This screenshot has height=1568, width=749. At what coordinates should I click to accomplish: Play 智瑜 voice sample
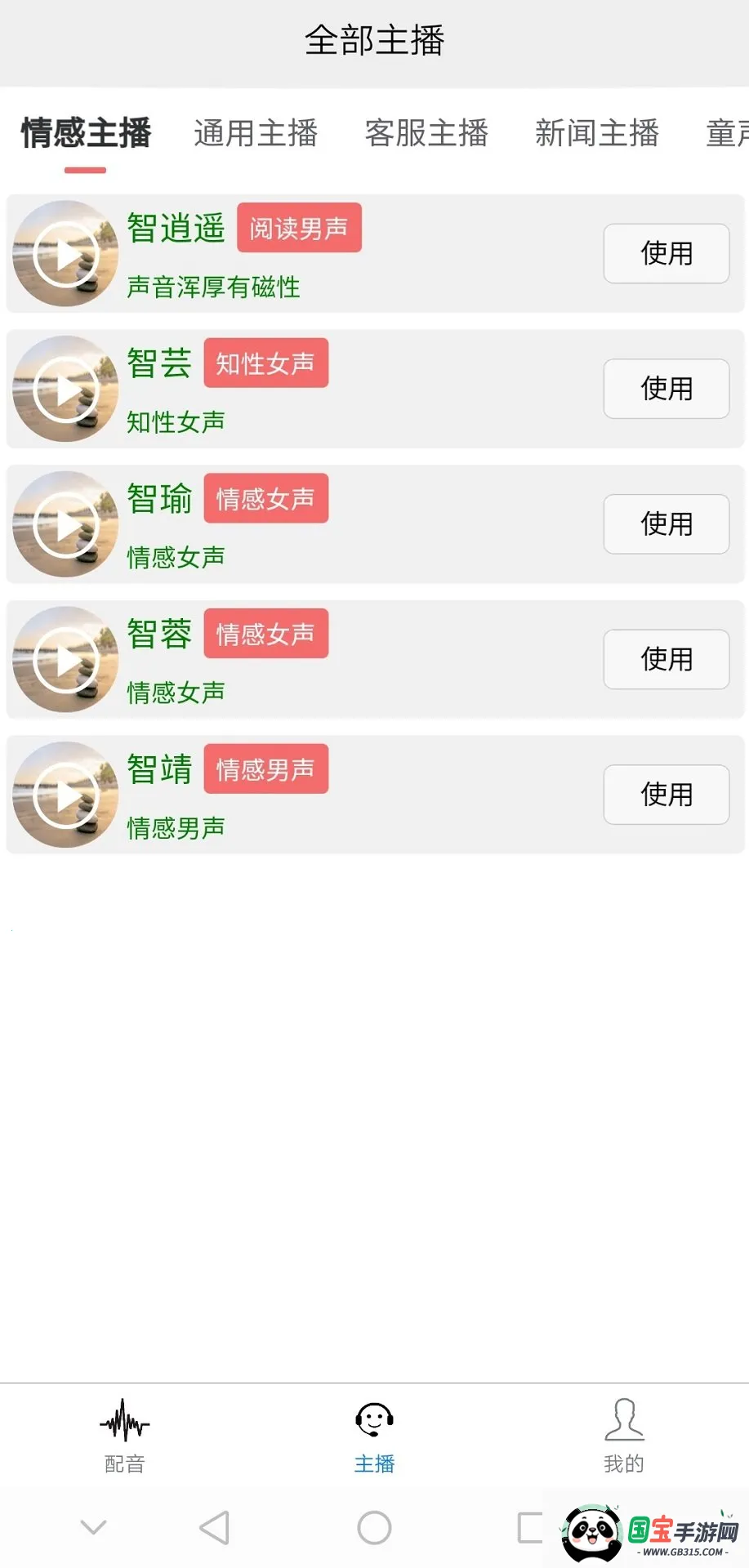click(x=65, y=524)
